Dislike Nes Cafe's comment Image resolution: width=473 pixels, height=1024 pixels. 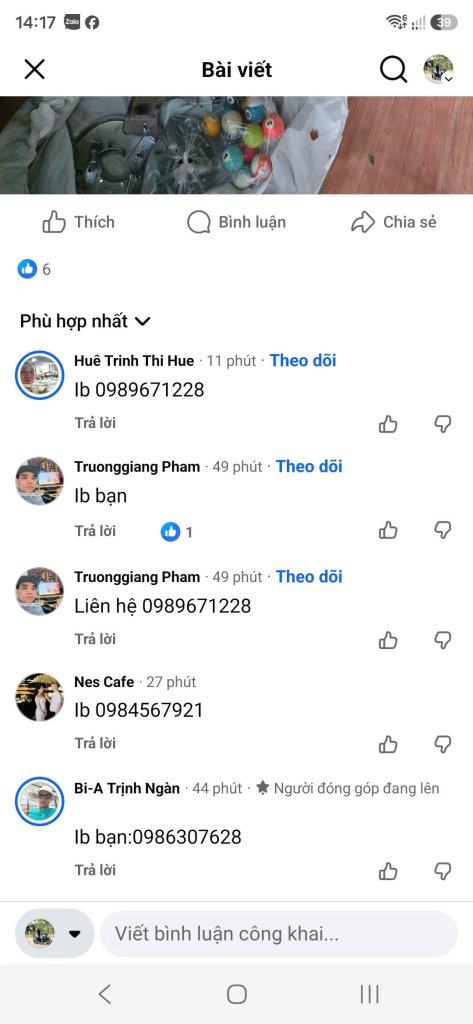(x=443, y=744)
